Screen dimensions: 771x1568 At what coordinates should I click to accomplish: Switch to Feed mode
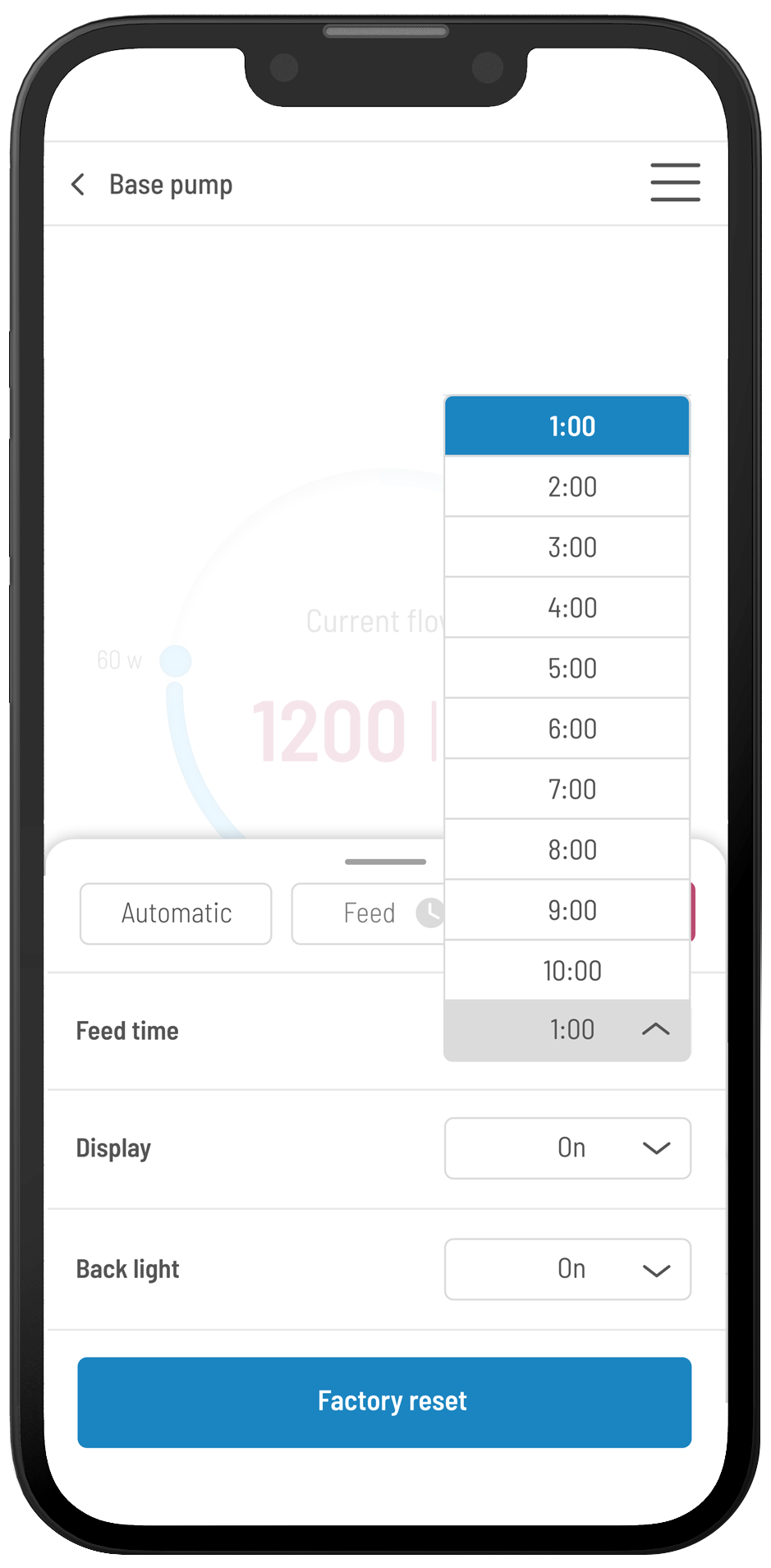click(368, 913)
